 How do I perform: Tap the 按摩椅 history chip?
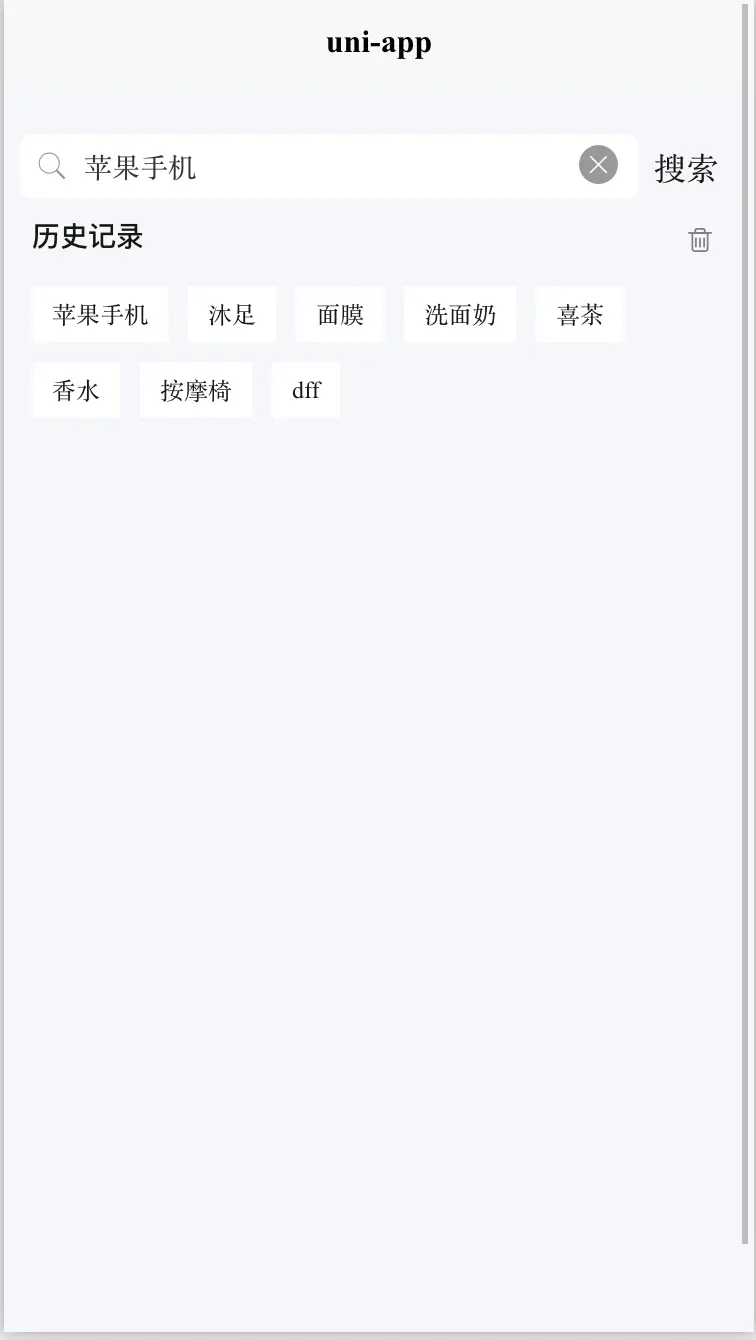196,390
